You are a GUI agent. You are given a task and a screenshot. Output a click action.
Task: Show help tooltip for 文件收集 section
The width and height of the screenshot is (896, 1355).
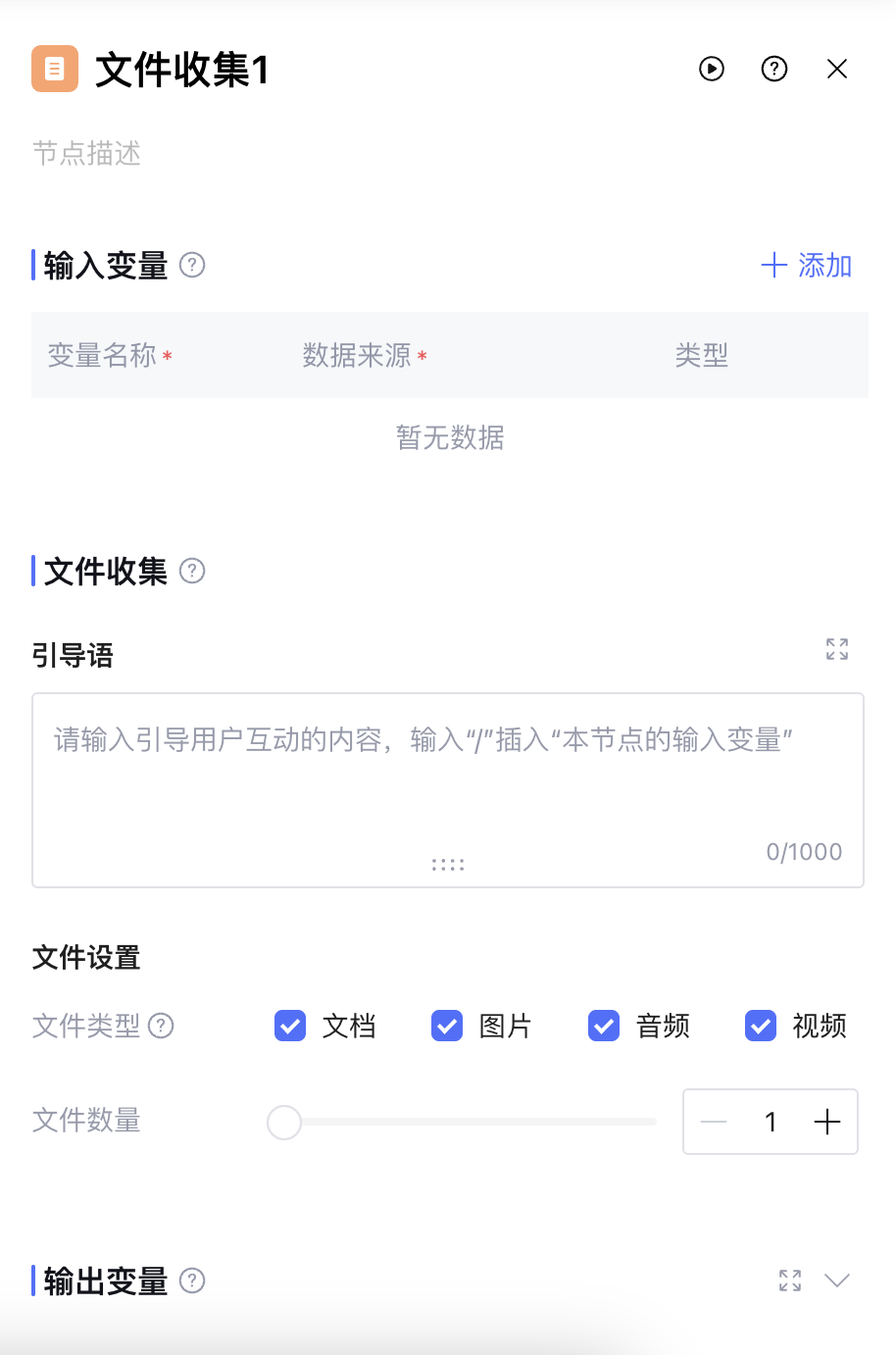pos(193,571)
